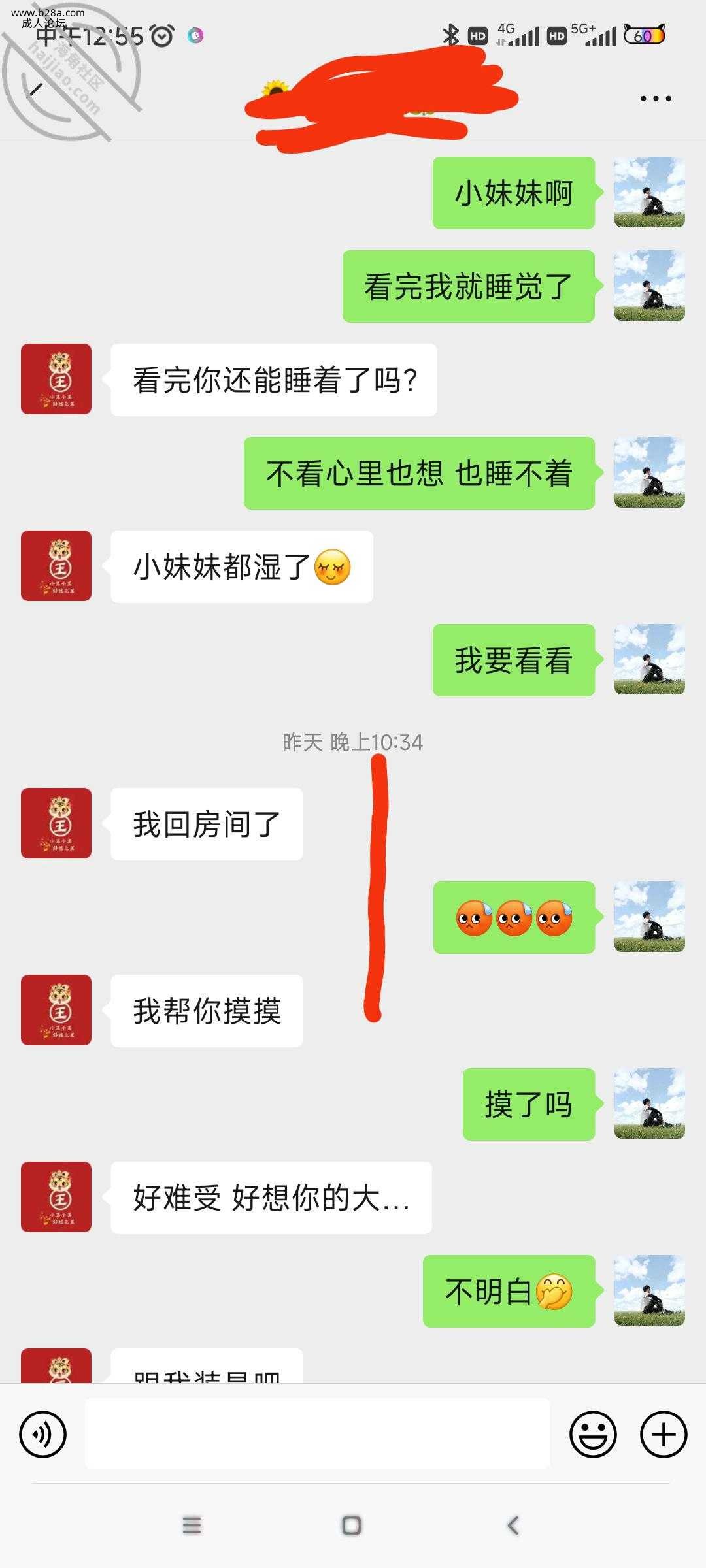Open the plus attachments panel
The width and height of the screenshot is (706, 1568).
663,1435
